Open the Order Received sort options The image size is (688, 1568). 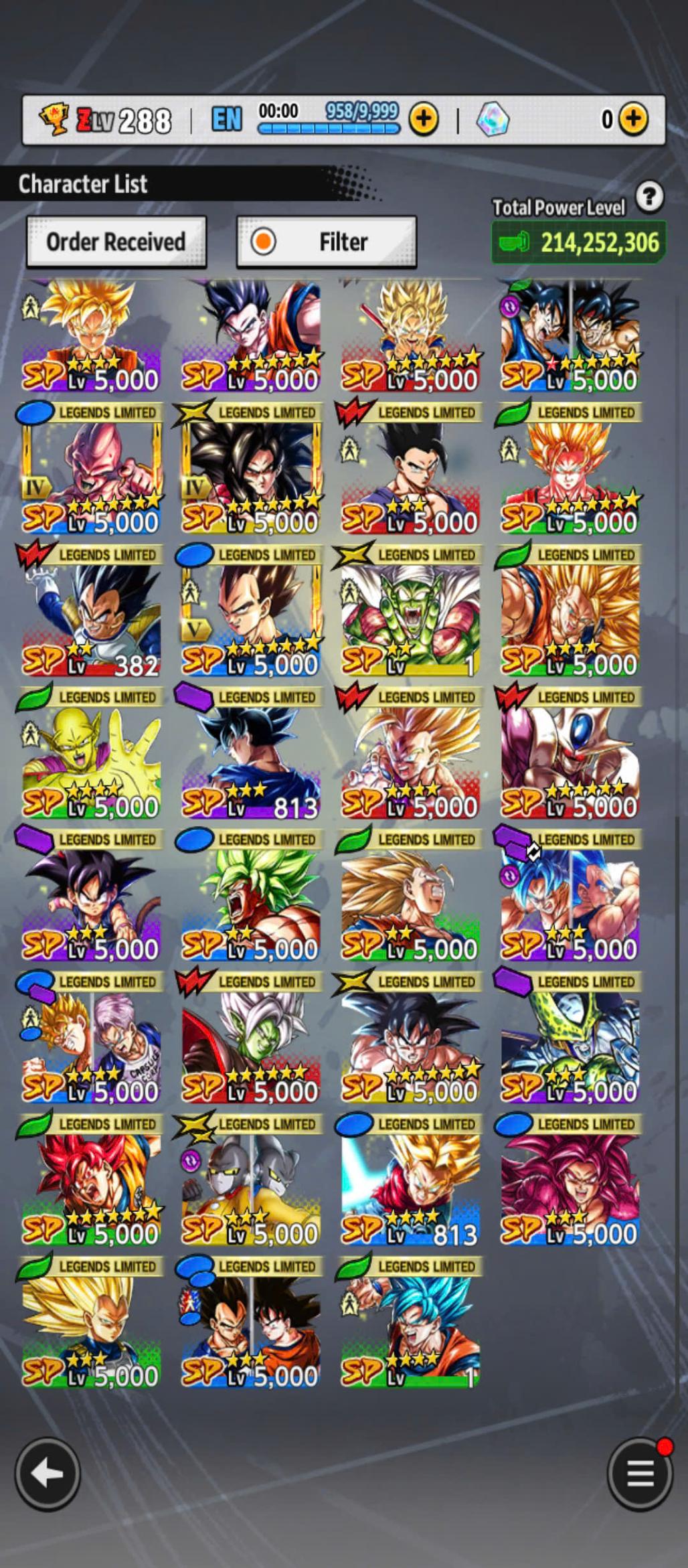[116, 242]
